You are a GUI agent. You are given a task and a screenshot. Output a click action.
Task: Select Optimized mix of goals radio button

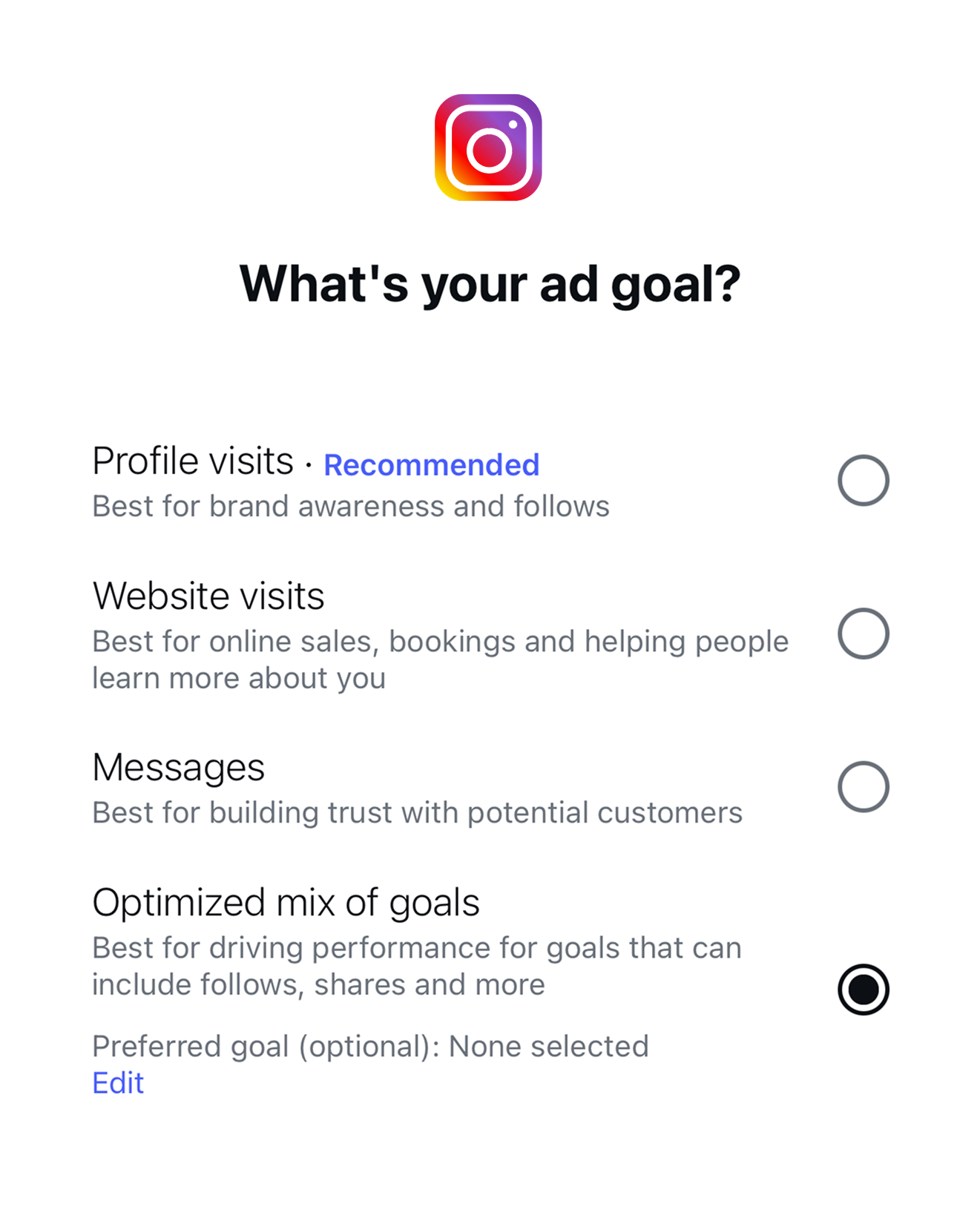point(863,990)
